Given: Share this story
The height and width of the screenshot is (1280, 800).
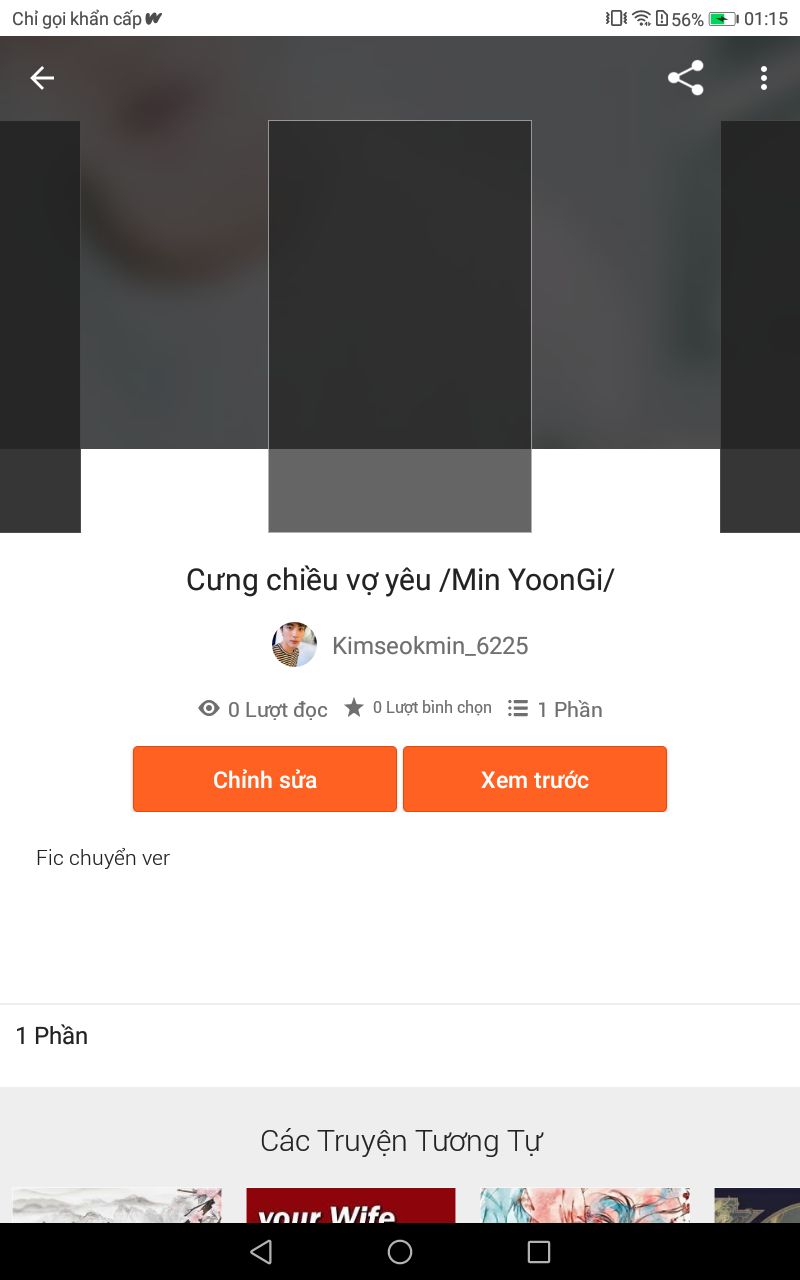Looking at the screenshot, I should tap(686, 78).
